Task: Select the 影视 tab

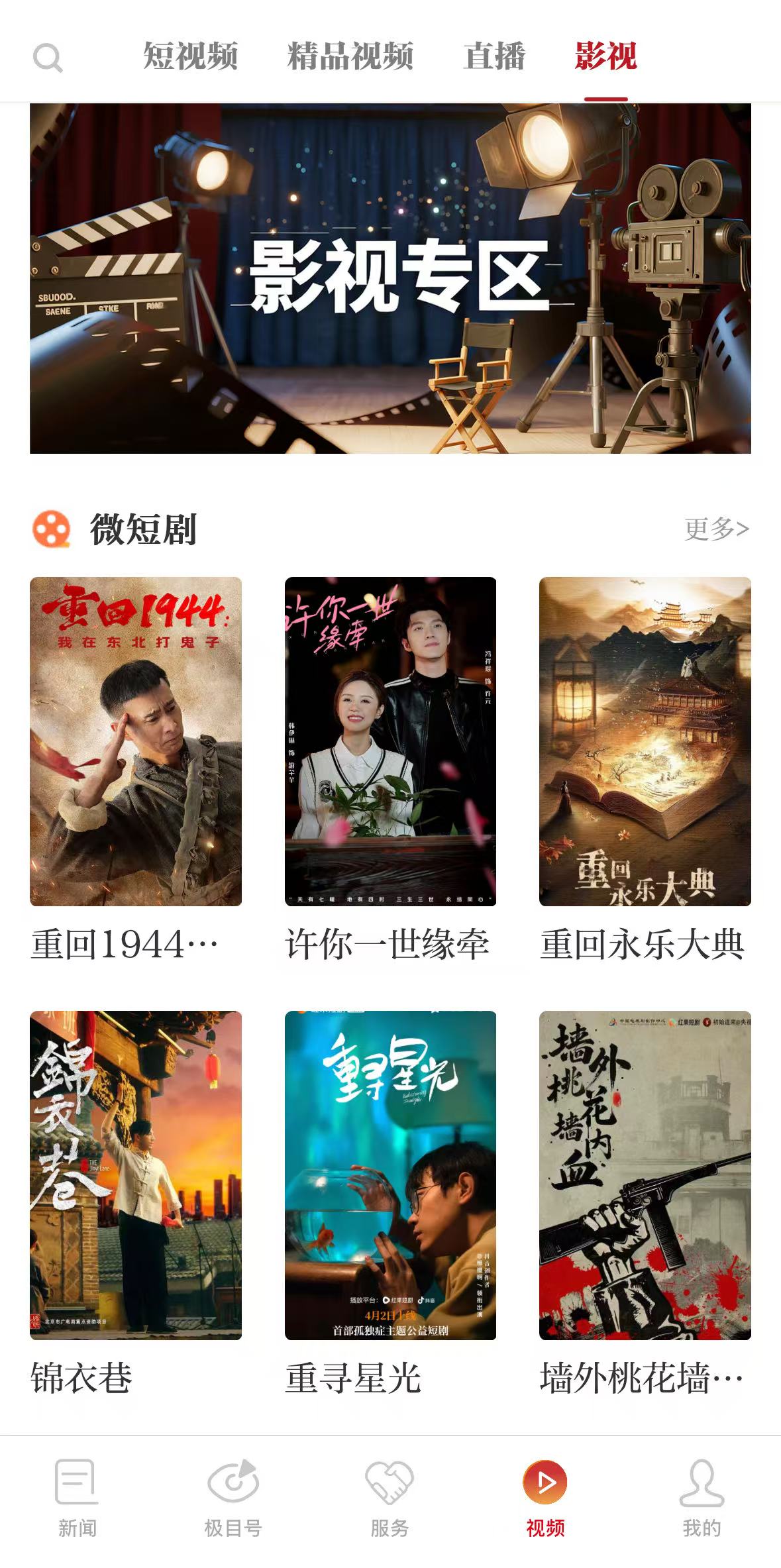Action: (605, 56)
